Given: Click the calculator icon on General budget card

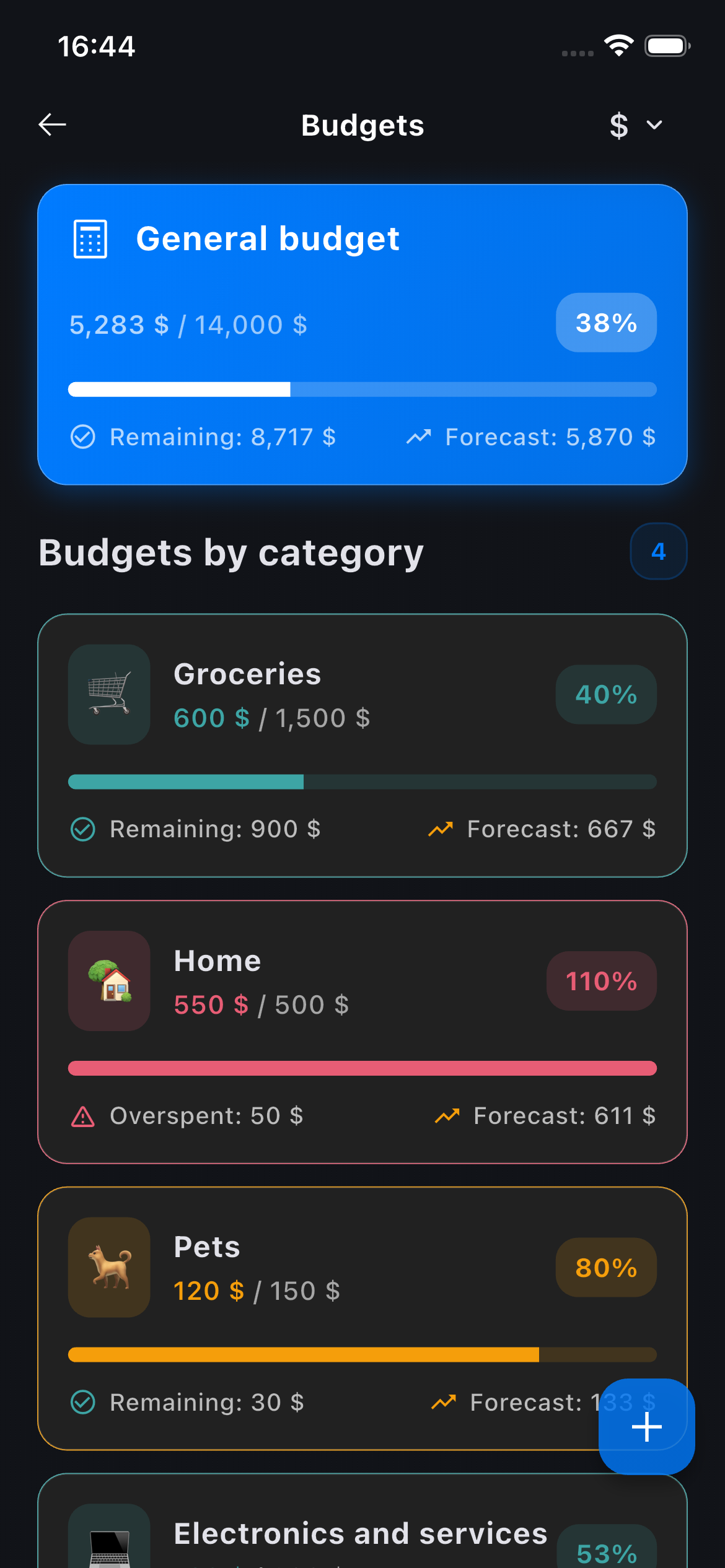Looking at the screenshot, I should pos(91,238).
